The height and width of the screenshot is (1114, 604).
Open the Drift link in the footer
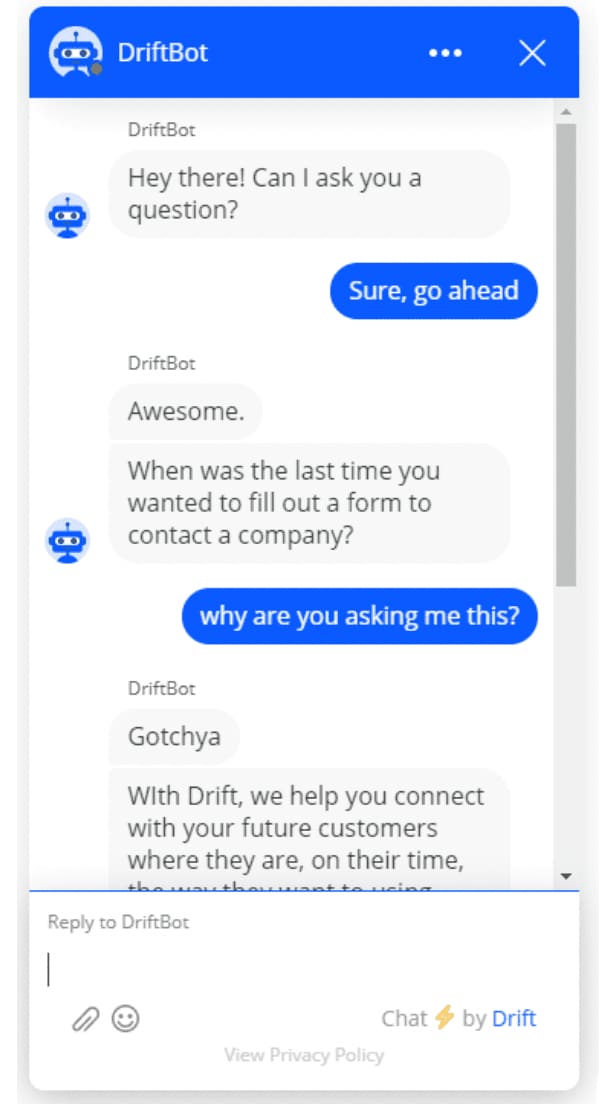pos(514,1018)
